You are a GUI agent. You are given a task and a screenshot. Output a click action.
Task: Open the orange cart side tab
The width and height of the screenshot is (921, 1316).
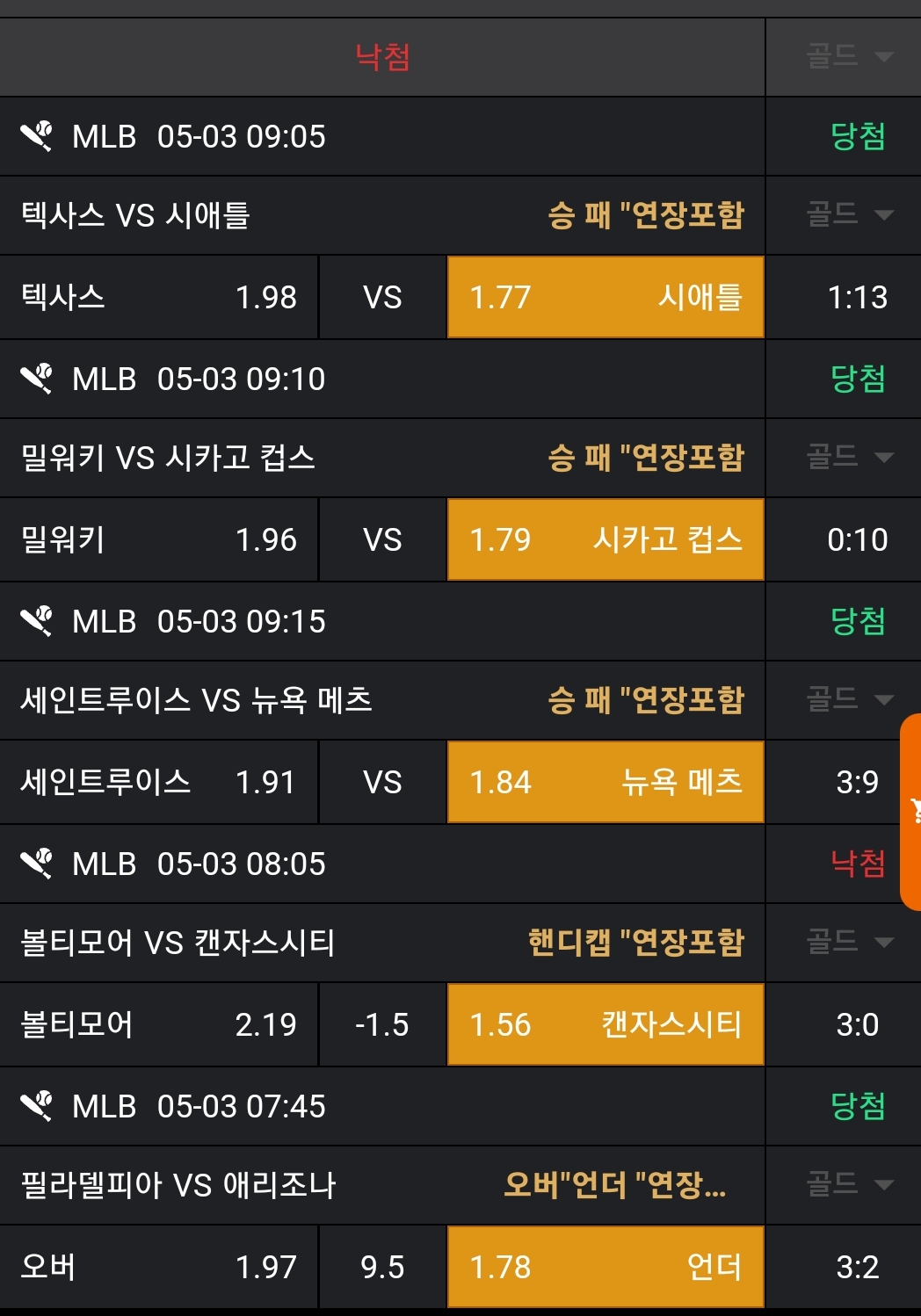[x=912, y=812]
